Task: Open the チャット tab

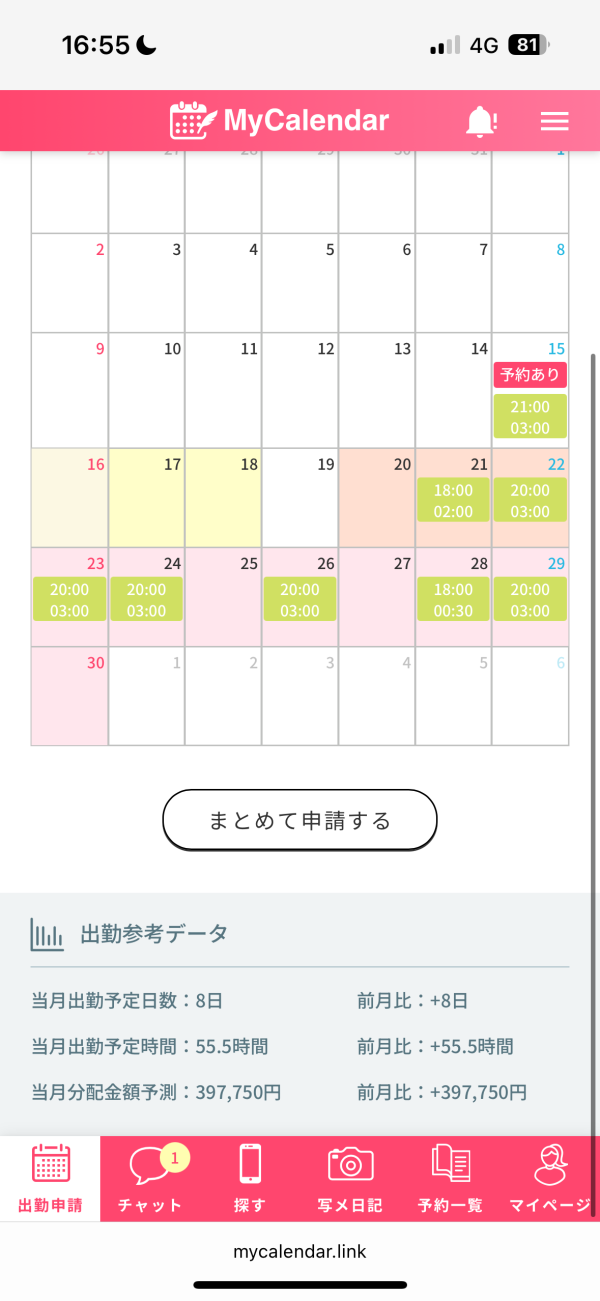Action: pos(150,1178)
